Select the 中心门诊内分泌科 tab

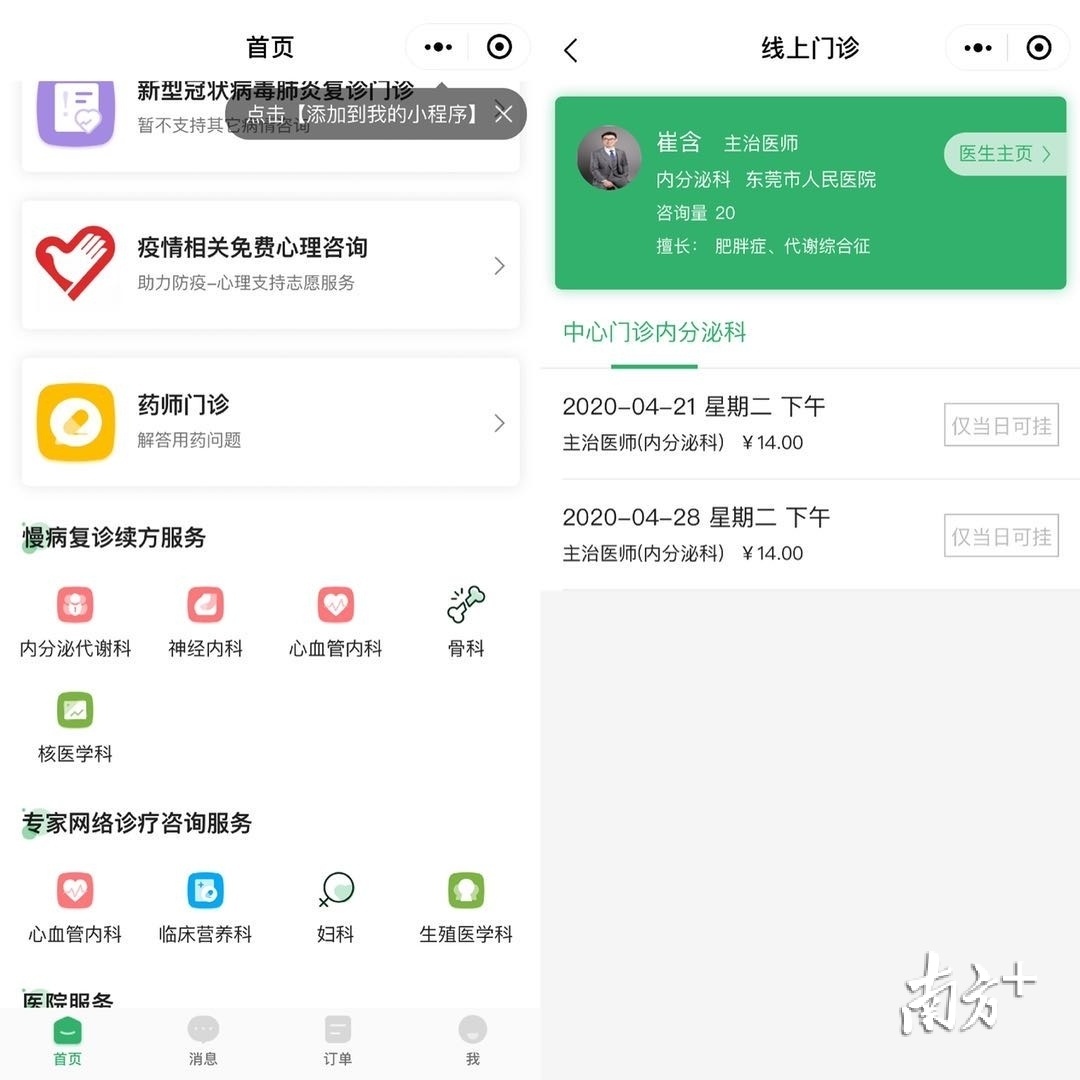654,333
